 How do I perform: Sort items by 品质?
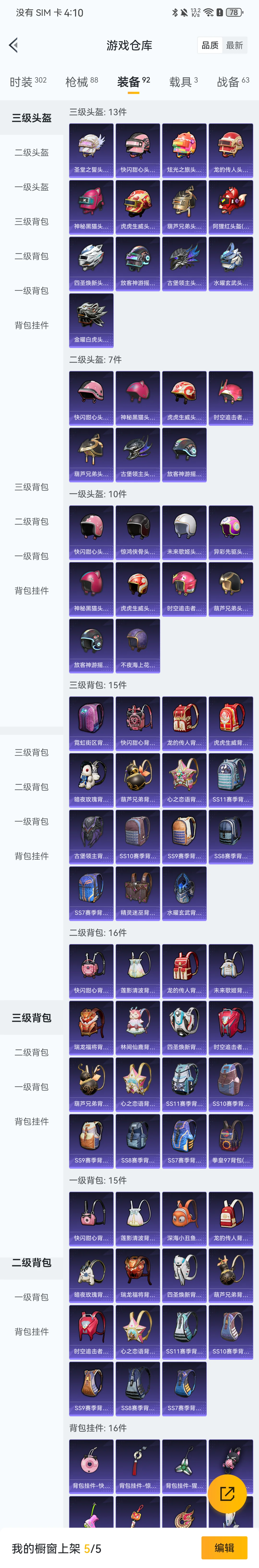pos(210,46)
